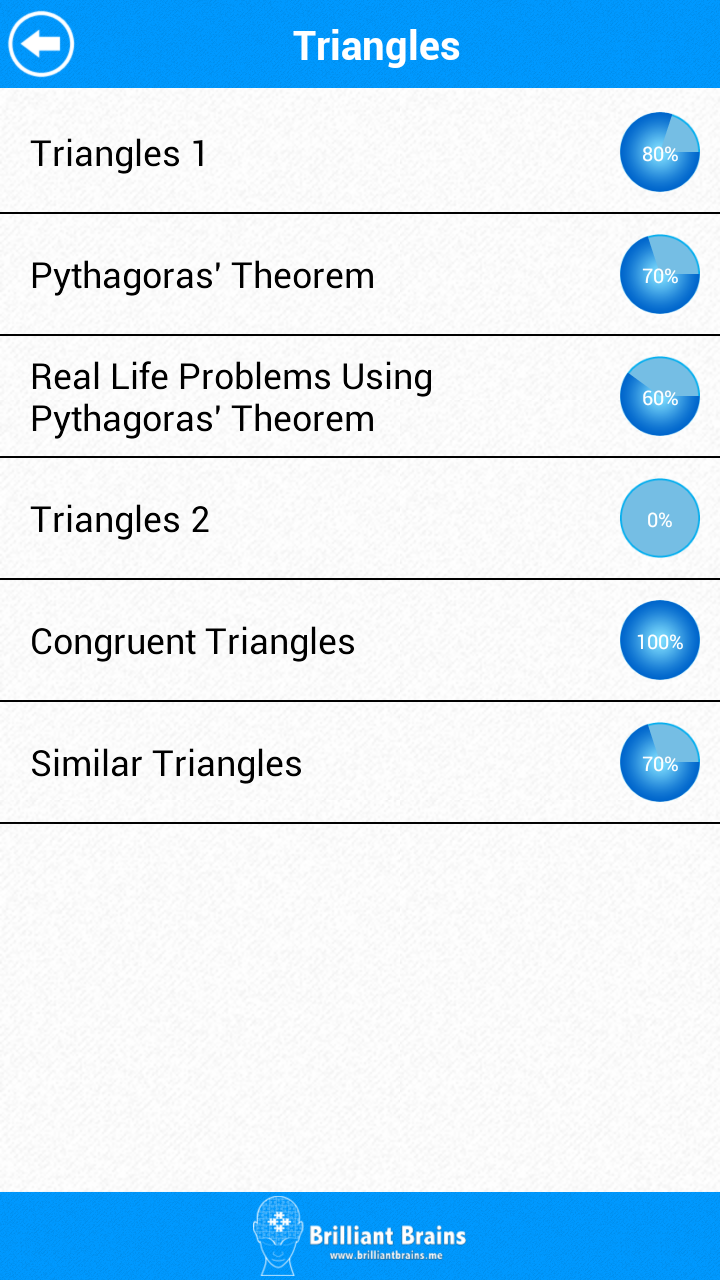Screen dimensions: 720x1280
Task: Open the 80% progress circle for Triangles 1
Action: (660, 154)
